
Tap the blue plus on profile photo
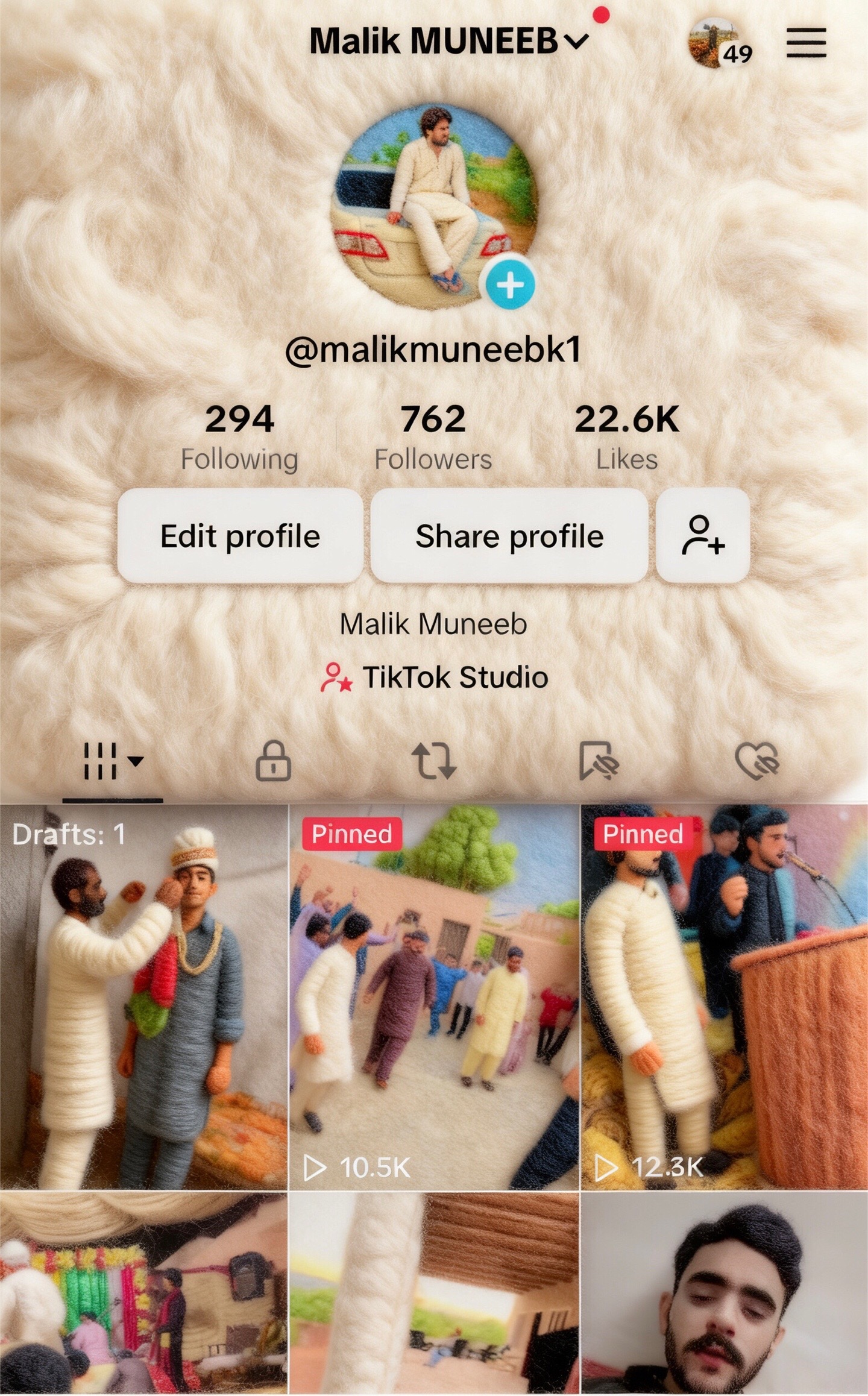[510, 285]
